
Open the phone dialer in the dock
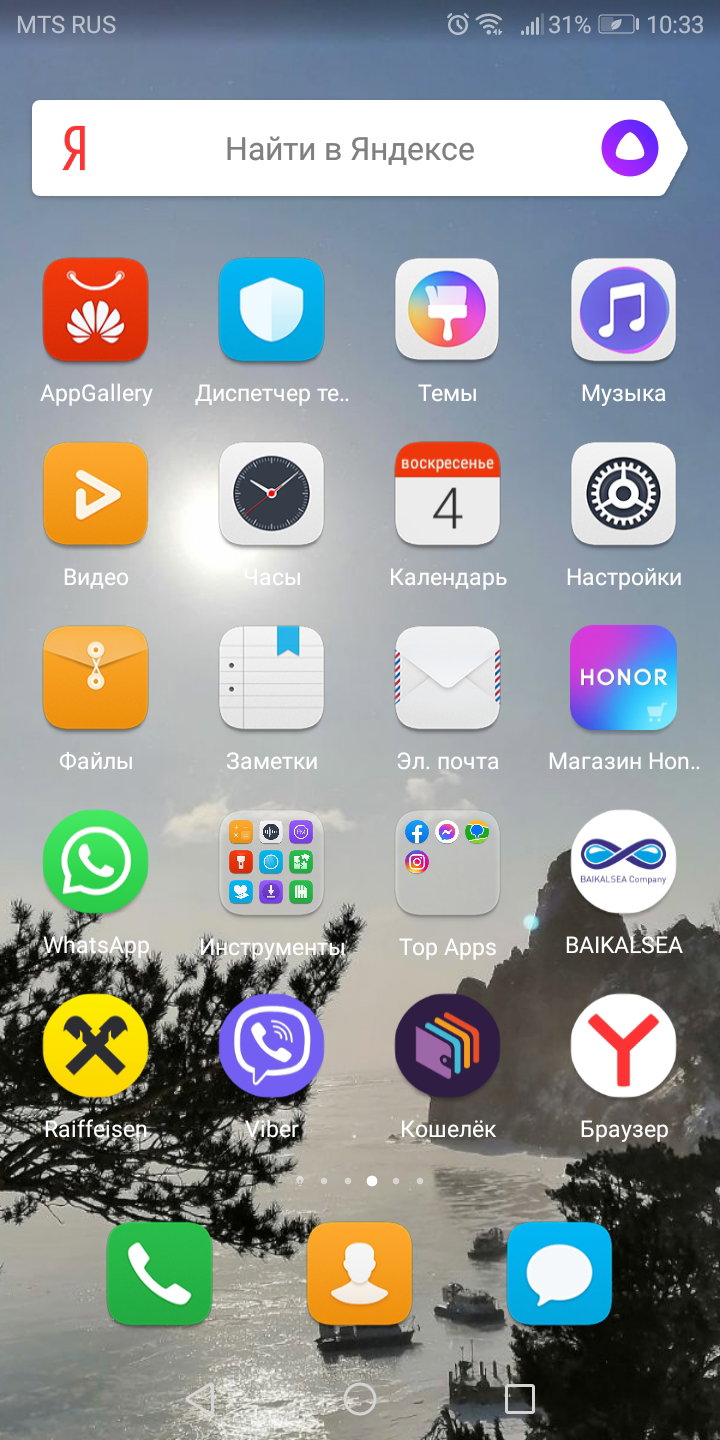click(x=160, y=1273)
